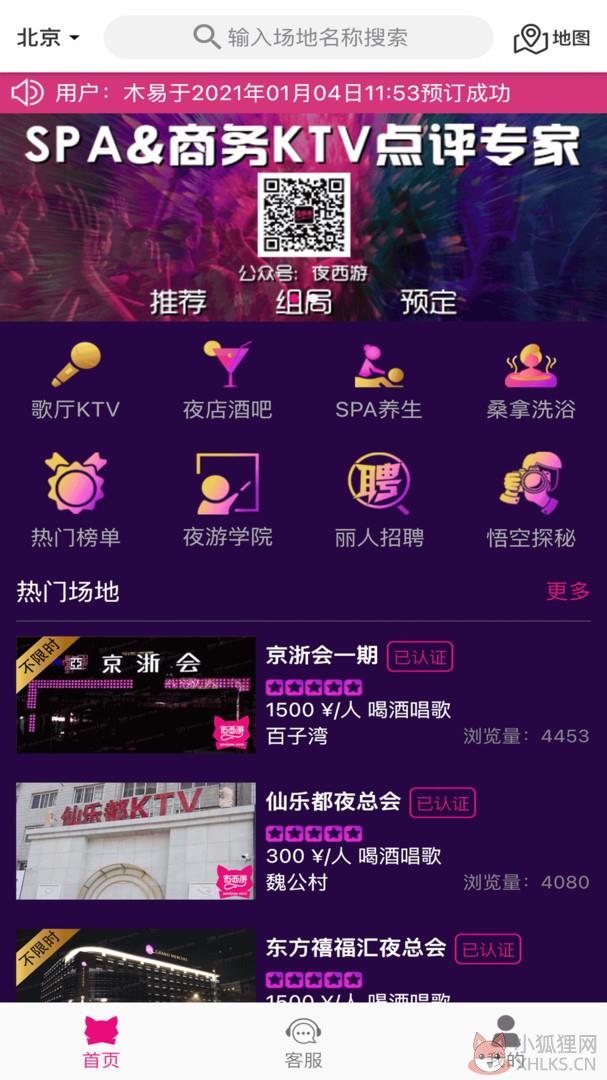Open the 歌厅KTV category
The width and height of the screenshot is (607, 1080).
76,380
